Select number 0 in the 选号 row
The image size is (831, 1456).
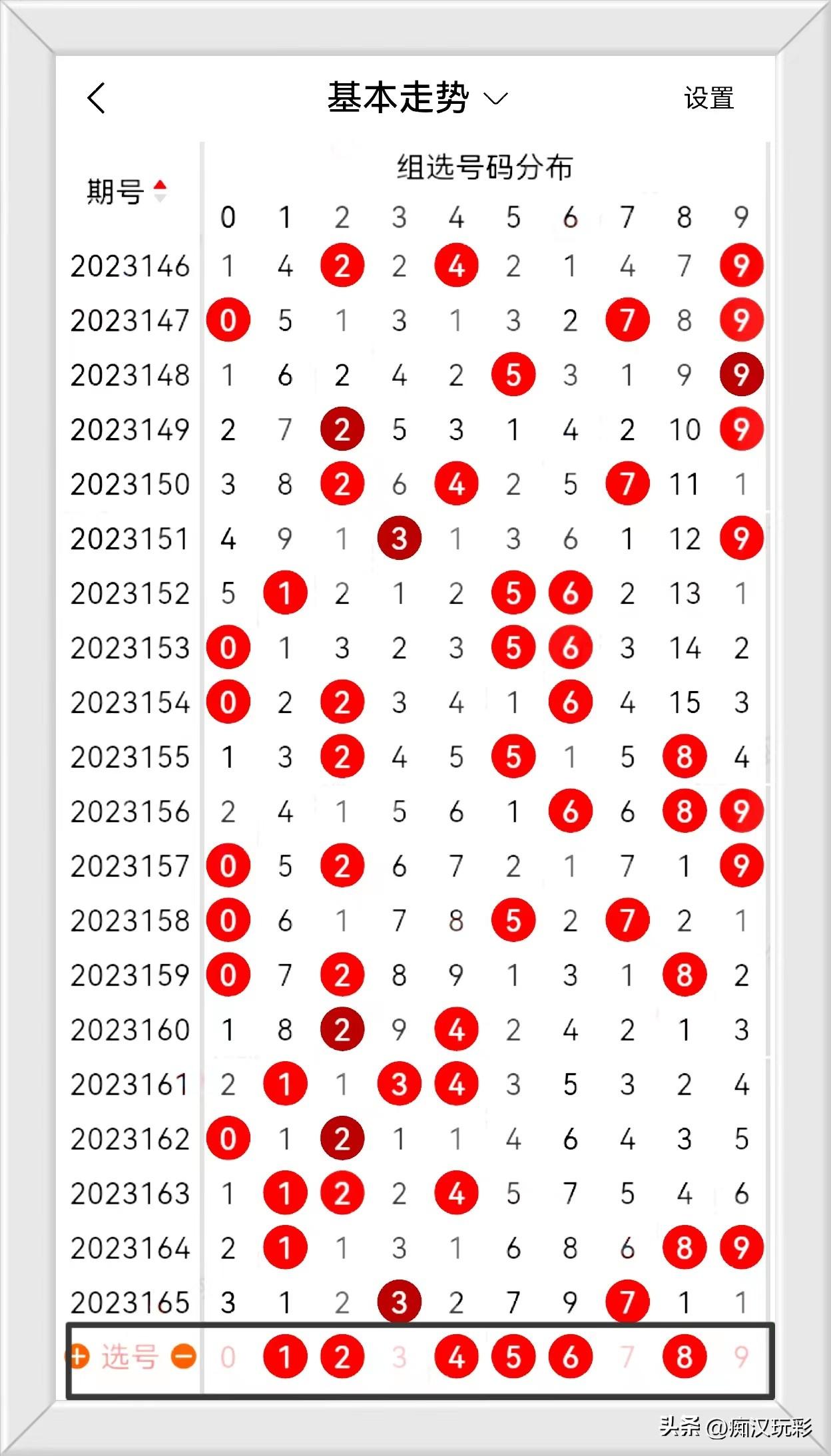click(228, 1357)
